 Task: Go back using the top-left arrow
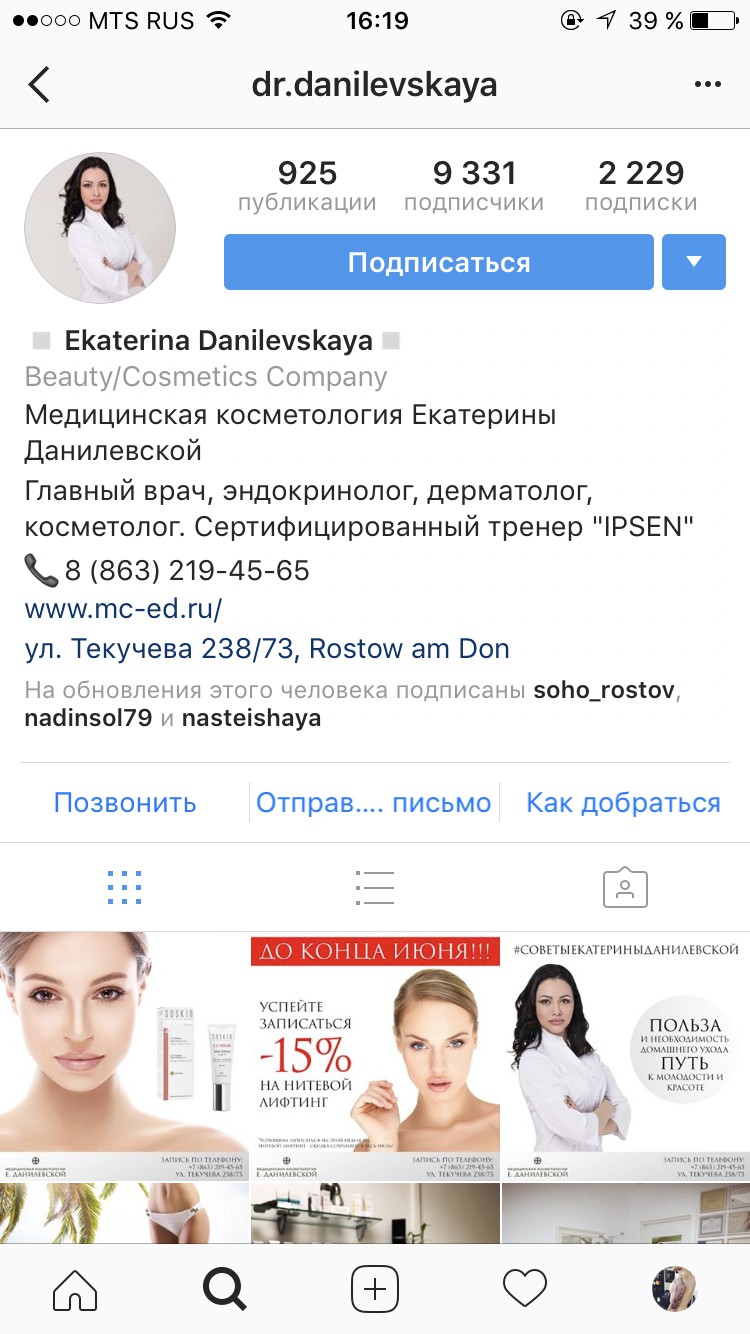click(x=39, y=85)
